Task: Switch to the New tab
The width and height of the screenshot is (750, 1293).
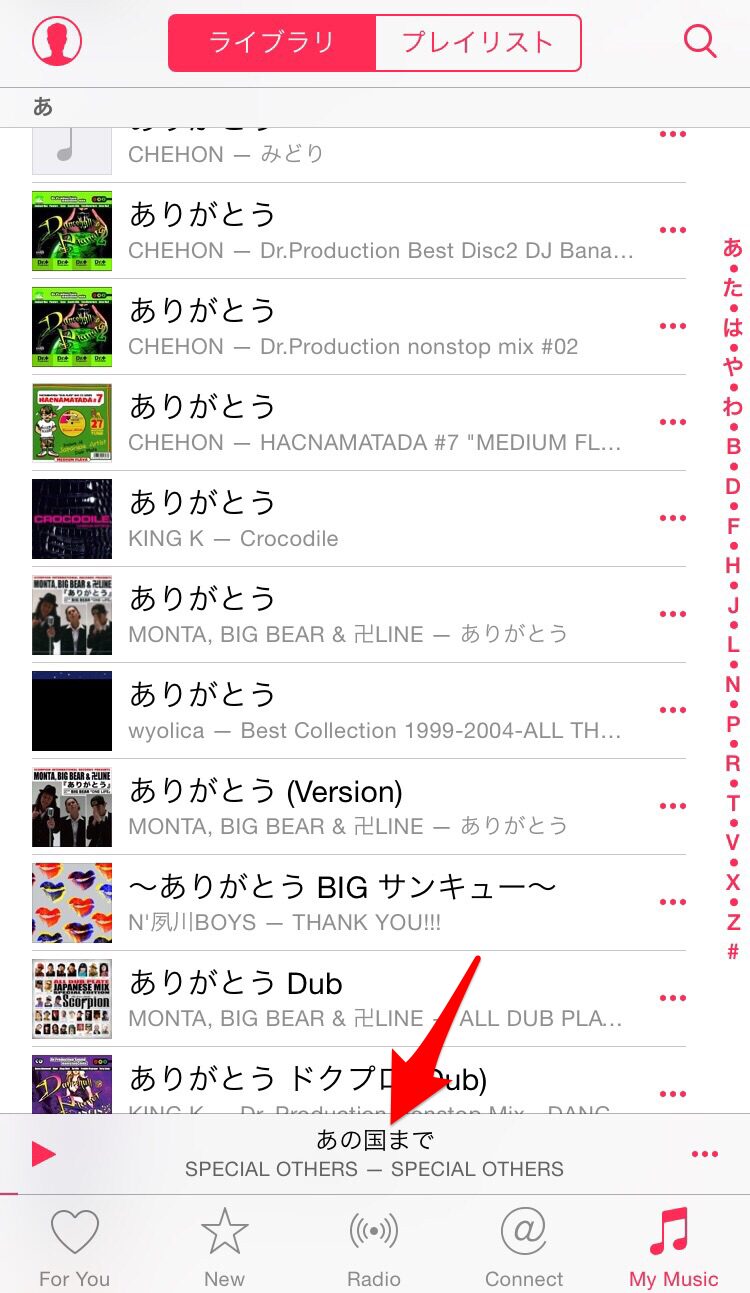Action: pyautogui.click(x=224, y=1246)
